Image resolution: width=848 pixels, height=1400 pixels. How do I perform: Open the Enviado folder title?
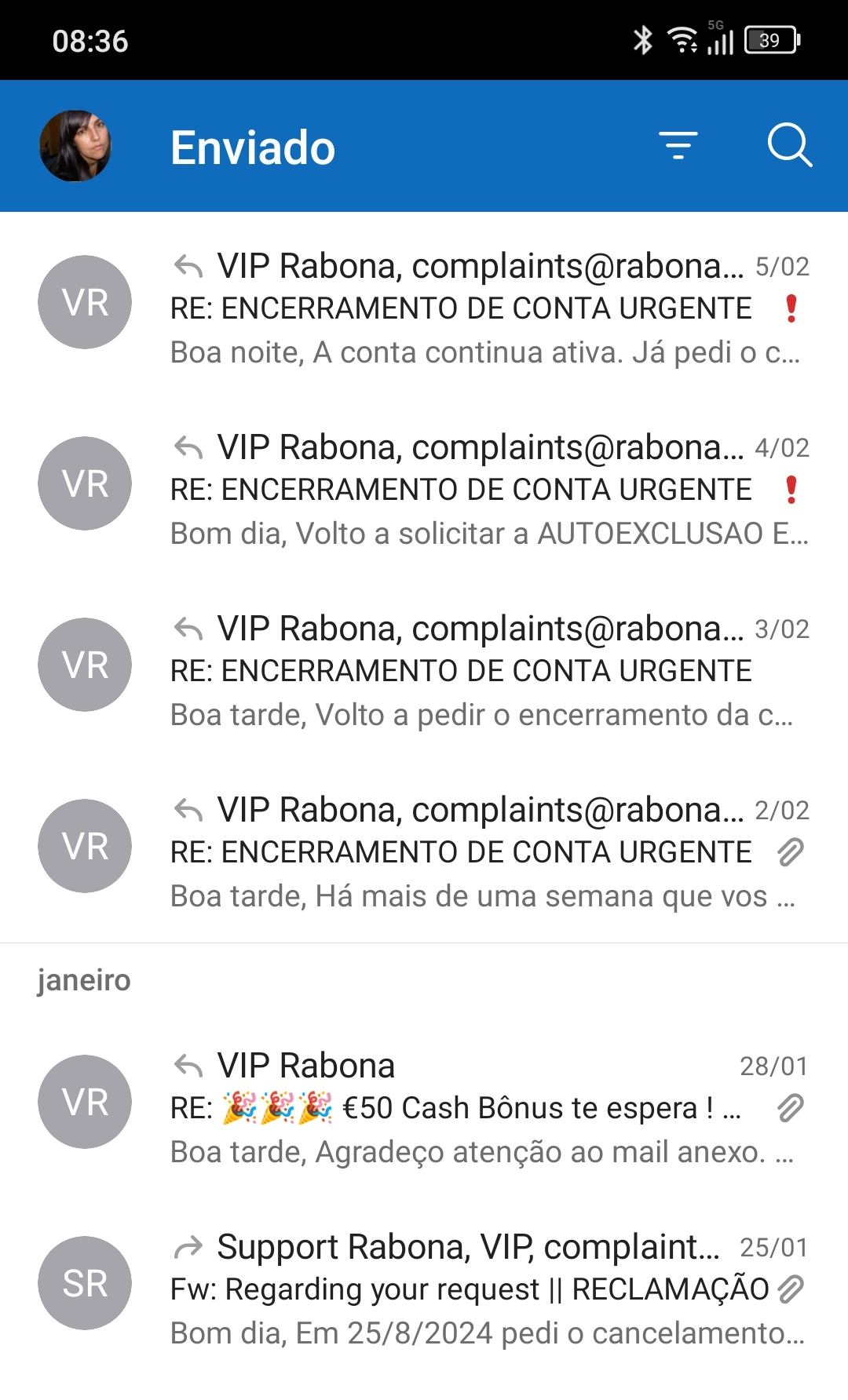click(x=252, y=146)
